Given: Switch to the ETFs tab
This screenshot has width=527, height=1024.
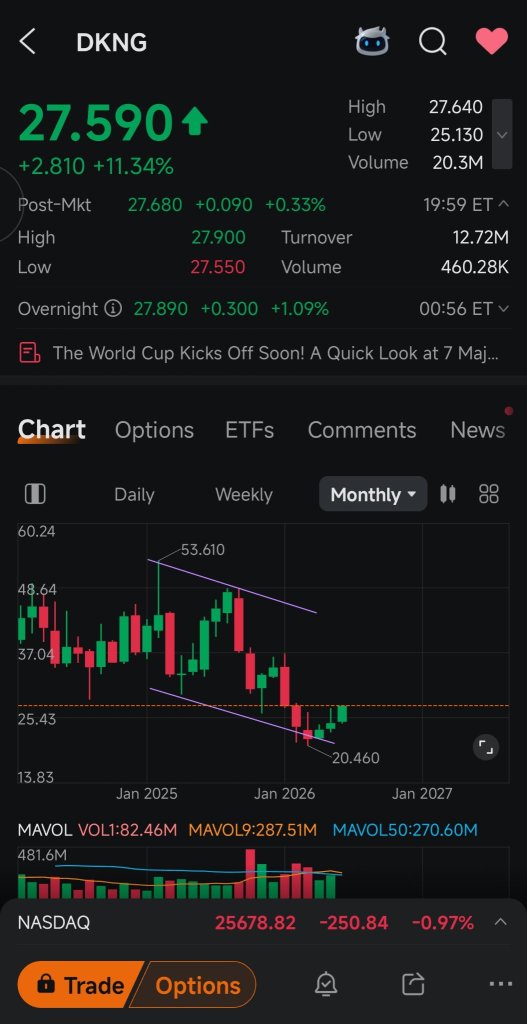Looking at the screenshot, I should [249, 430].
